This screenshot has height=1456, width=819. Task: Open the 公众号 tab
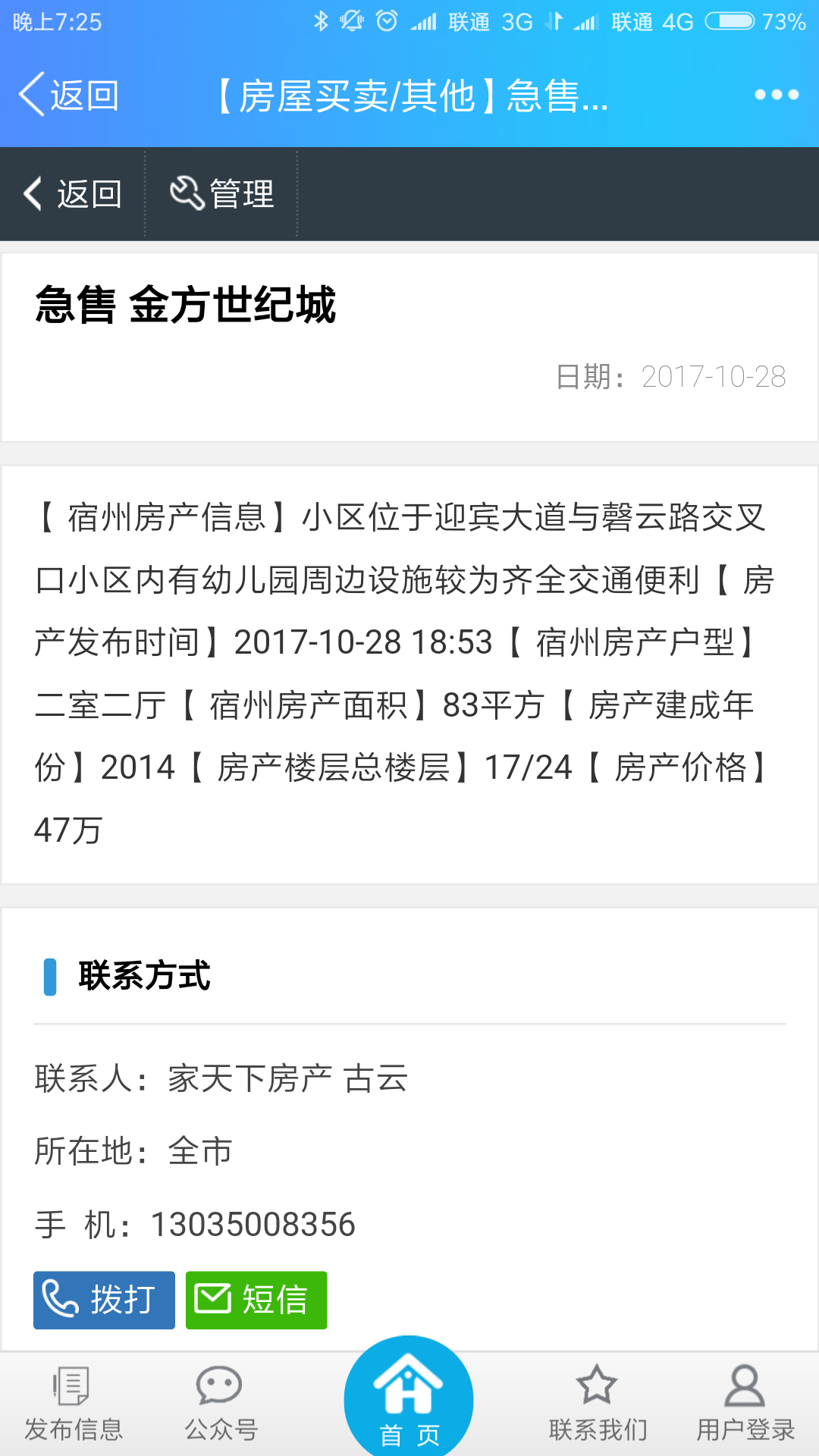(221, 1404)
